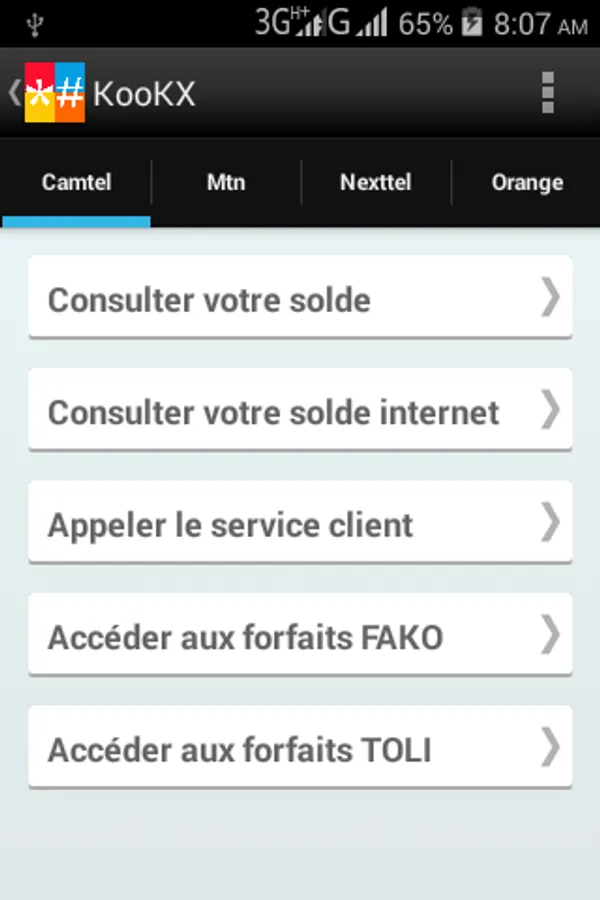
Task: Switch to the Nexttel tab
Action: [x=376, y=183]
